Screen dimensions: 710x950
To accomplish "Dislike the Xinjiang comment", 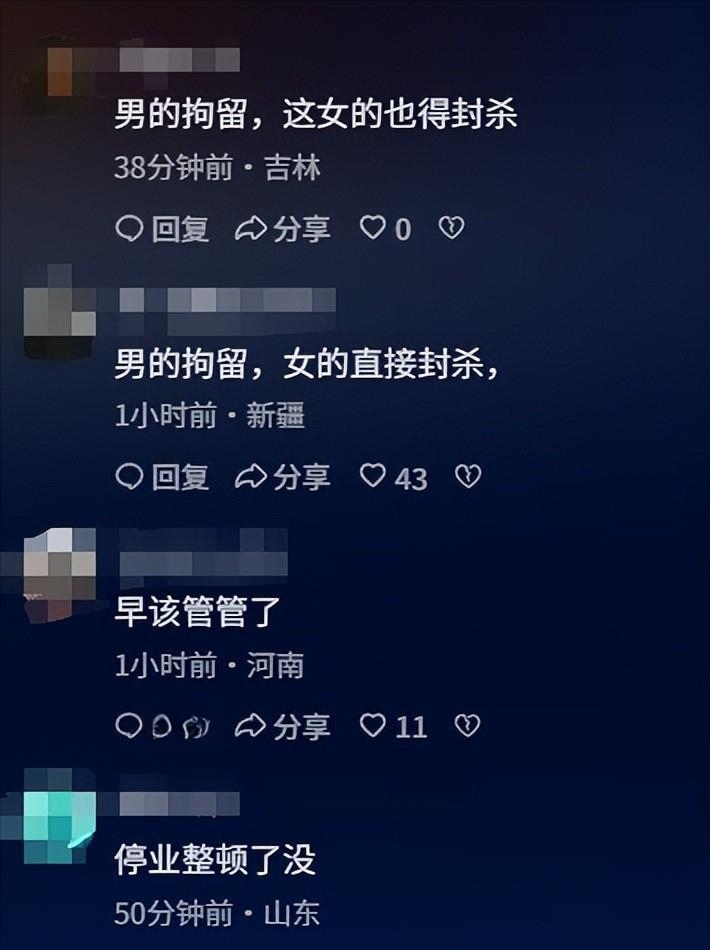I will [x=468, y=477].
